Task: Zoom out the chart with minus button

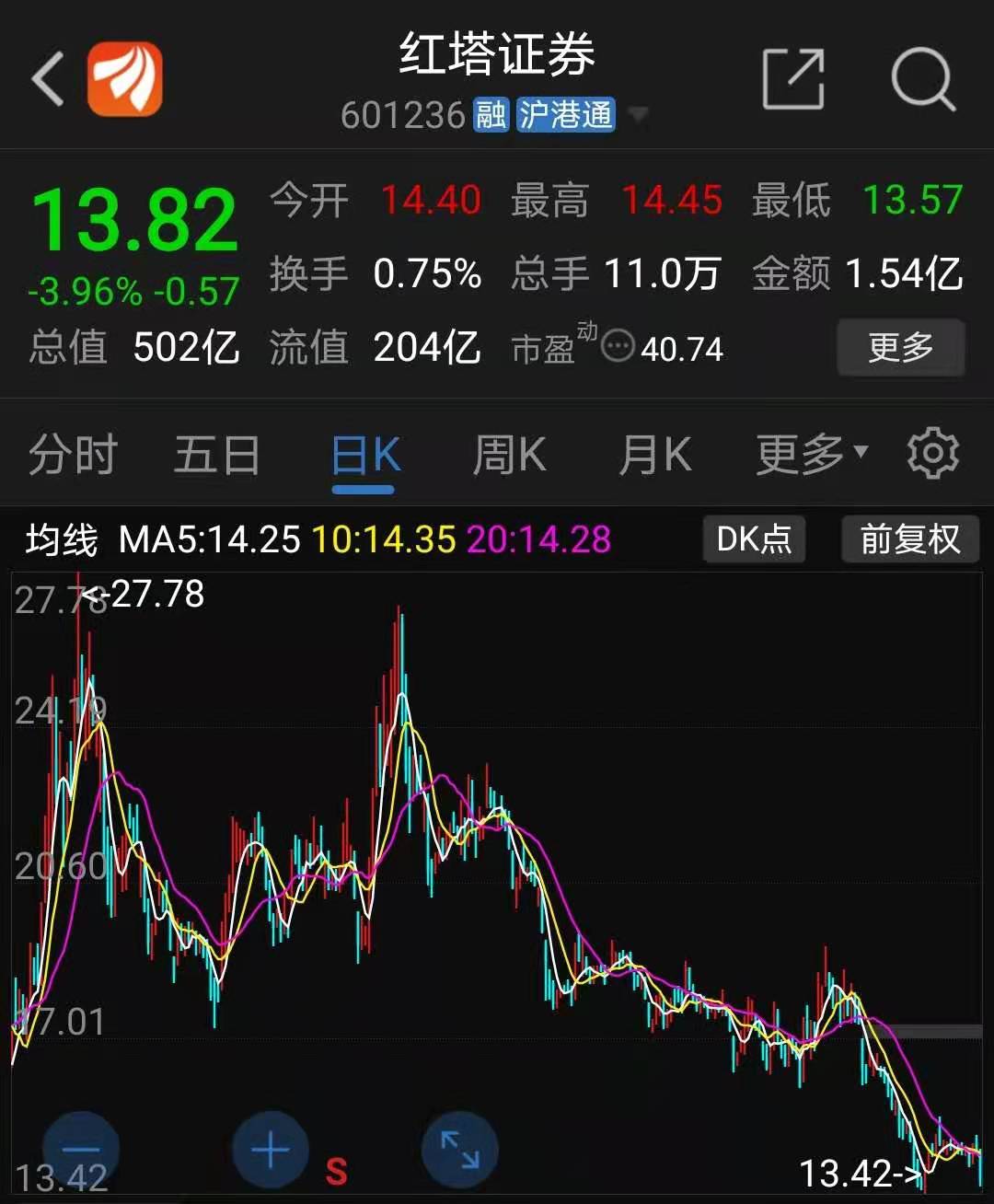Action: 81,1151
